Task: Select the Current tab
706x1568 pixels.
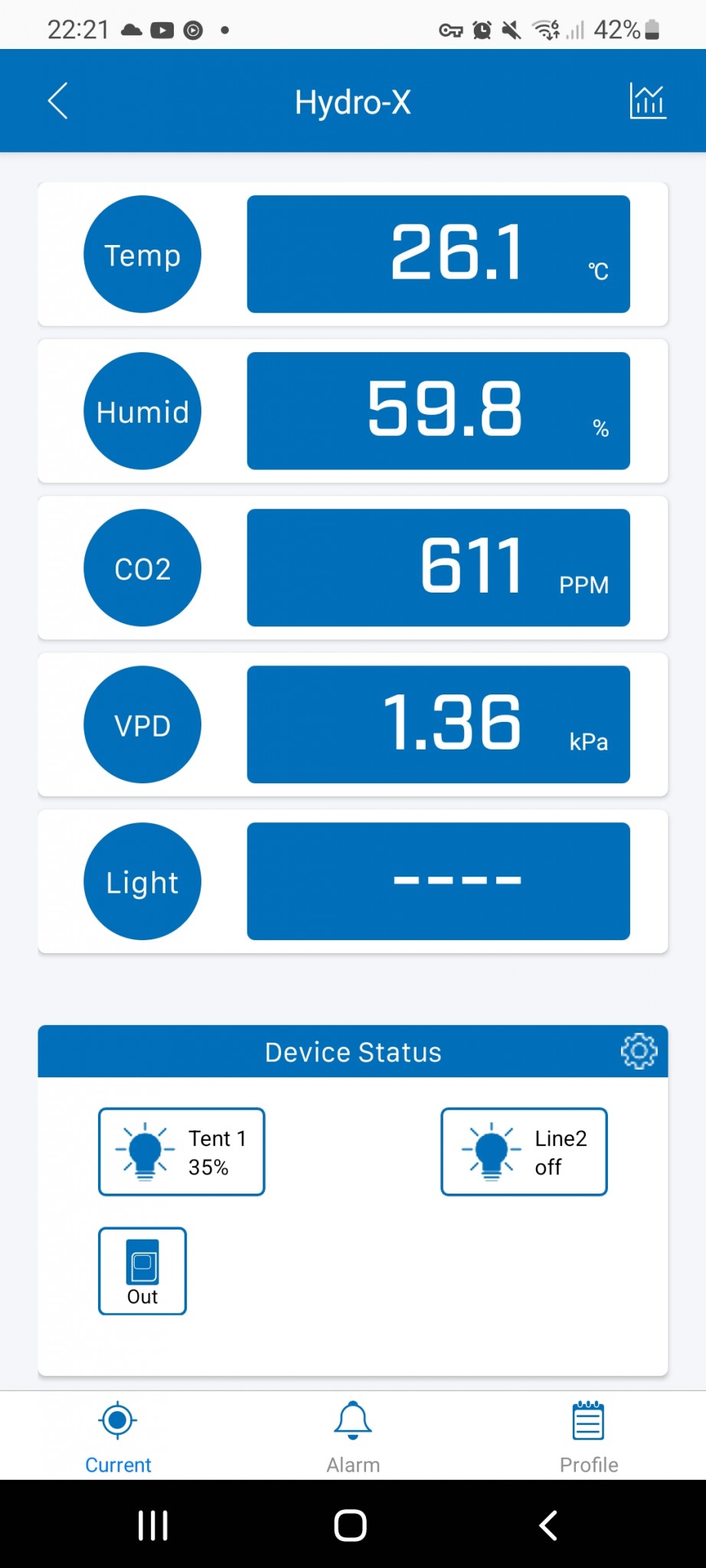Action: pyautogui.click(x=118, y=1437)
